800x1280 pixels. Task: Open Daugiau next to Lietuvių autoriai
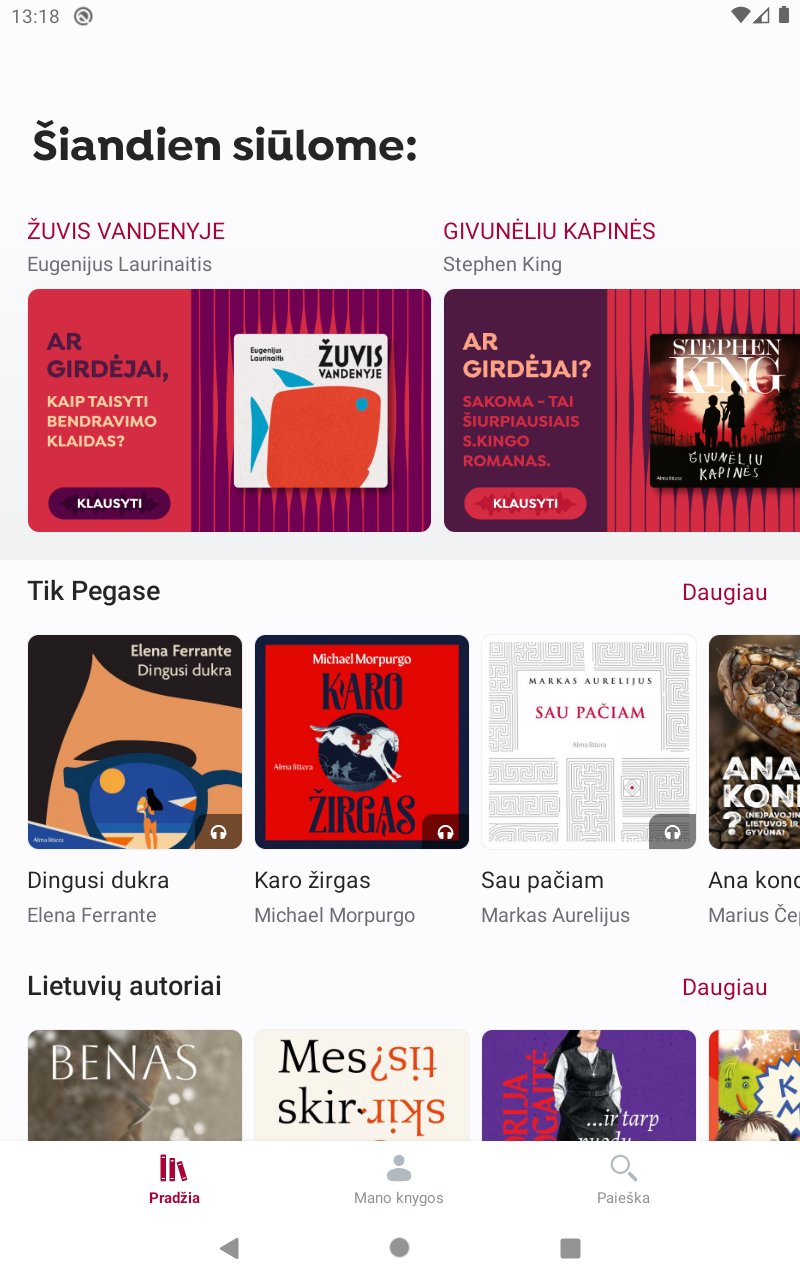pyautogui.click(x=725, y=987)
